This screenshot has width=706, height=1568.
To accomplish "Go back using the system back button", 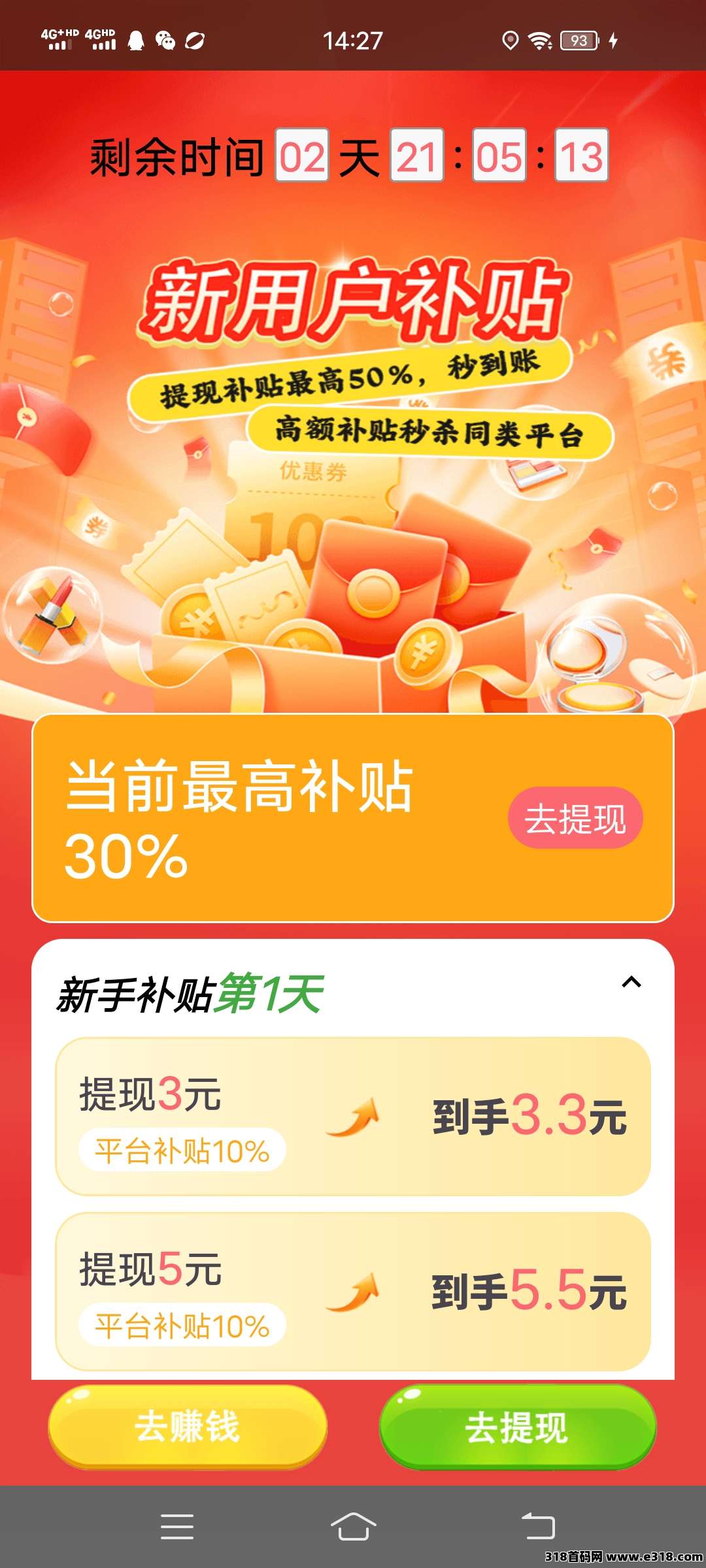I will (x=537, y=1527).
